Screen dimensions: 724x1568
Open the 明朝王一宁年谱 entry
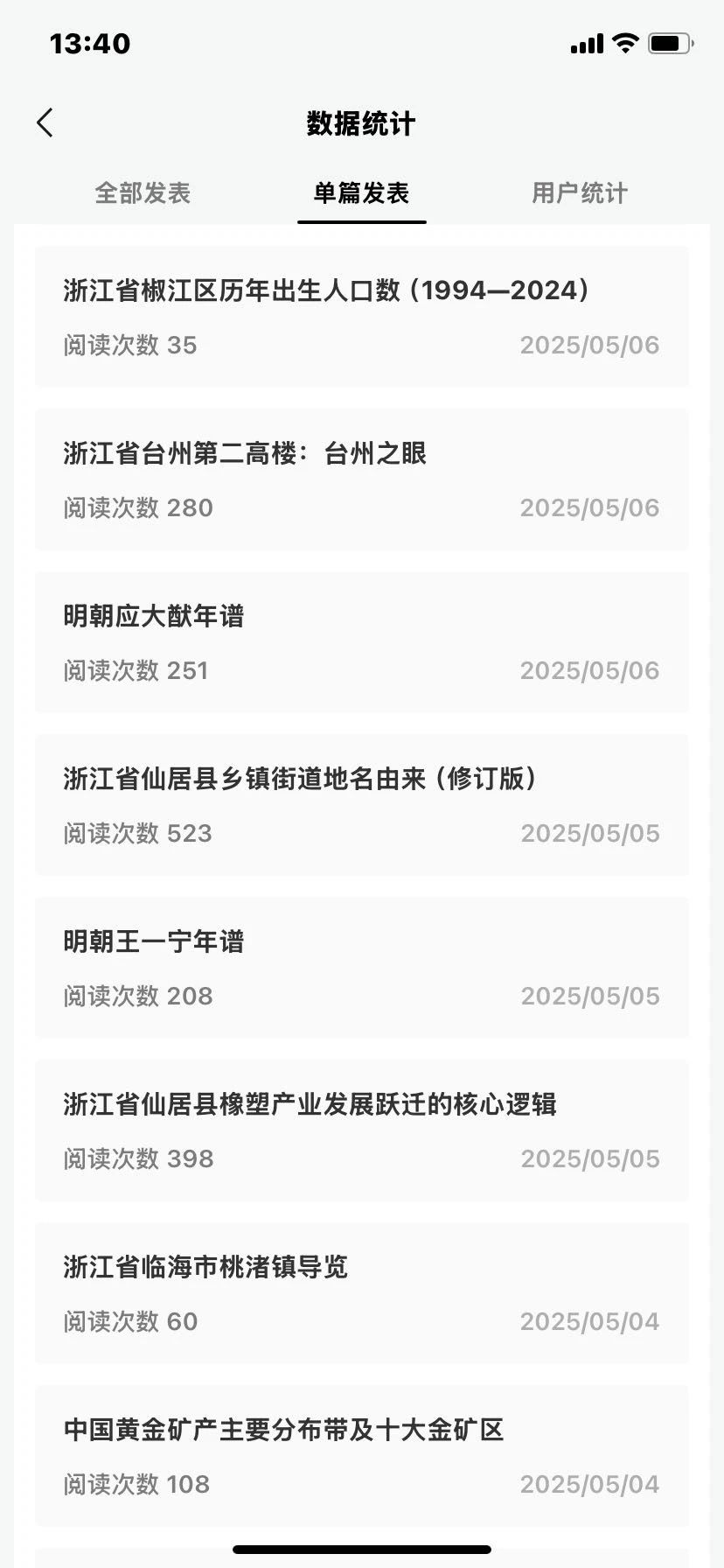coord(362,968)
